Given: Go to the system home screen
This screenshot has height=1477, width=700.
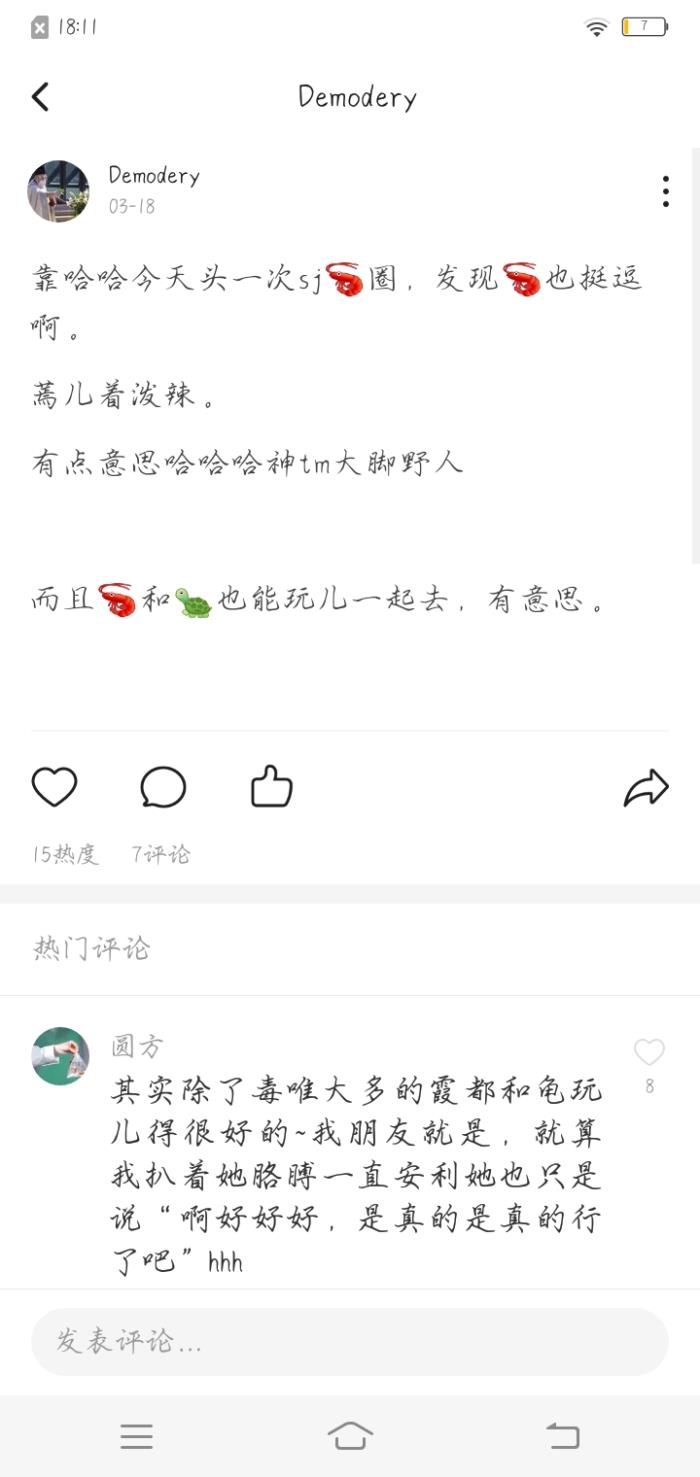Looking at the screenshot, I should tap(350, 1437).
